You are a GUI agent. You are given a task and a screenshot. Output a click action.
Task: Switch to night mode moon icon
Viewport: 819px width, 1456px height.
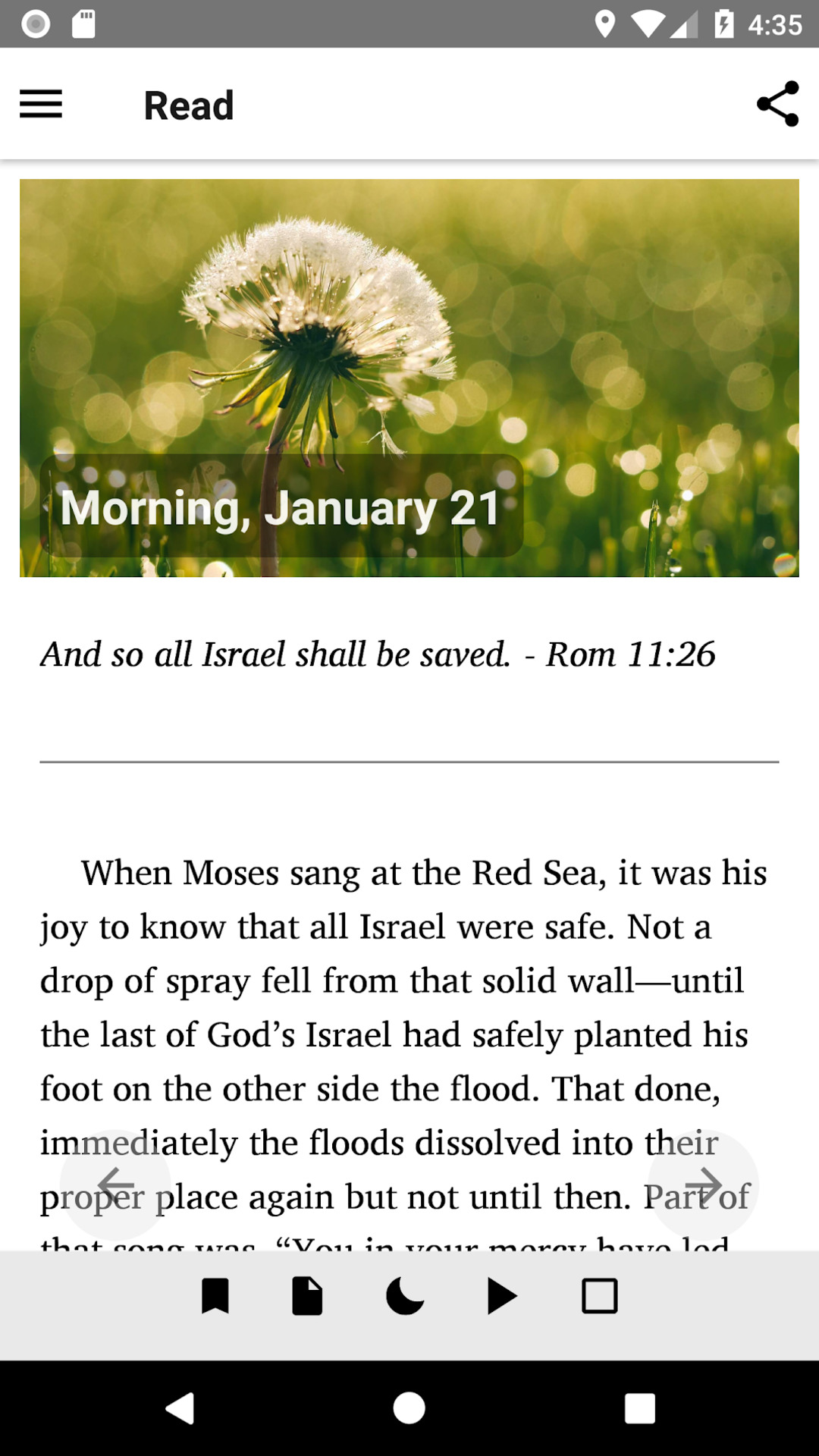point(404,1296)
